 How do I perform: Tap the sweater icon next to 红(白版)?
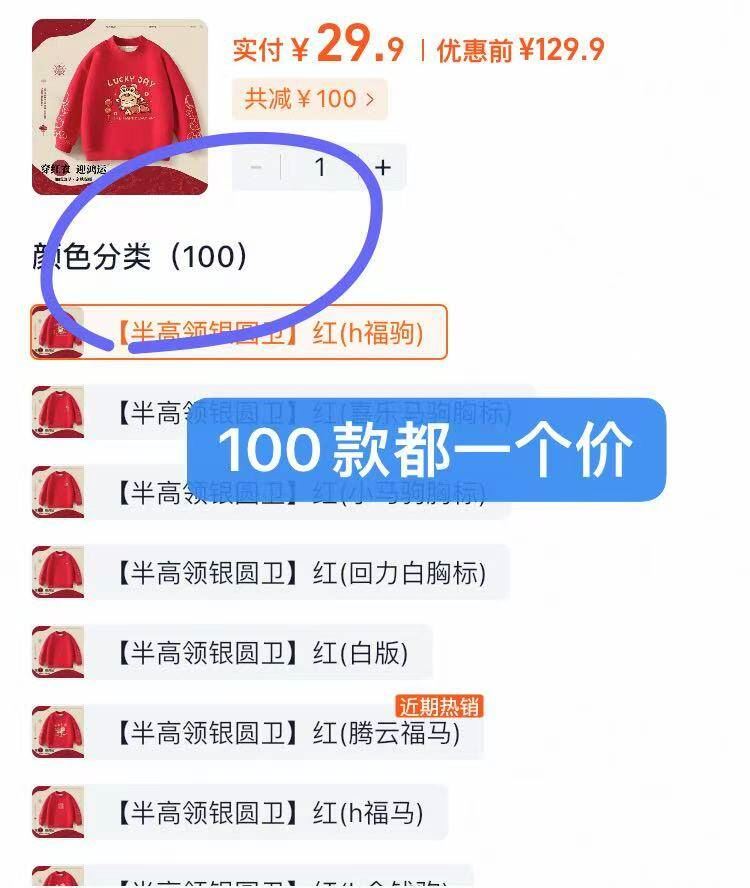coord(55,653)
